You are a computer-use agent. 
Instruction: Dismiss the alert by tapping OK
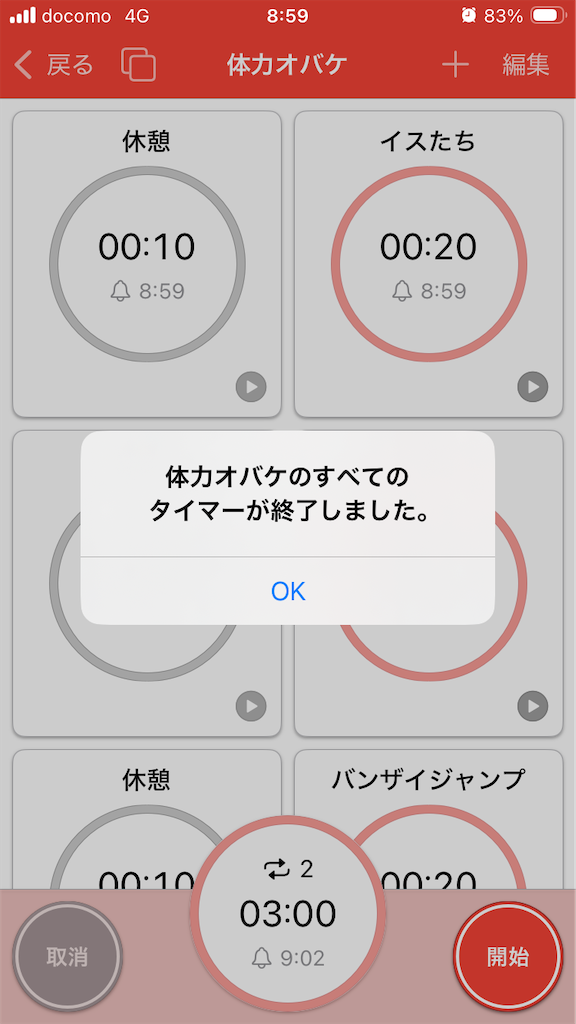point(287,591)
